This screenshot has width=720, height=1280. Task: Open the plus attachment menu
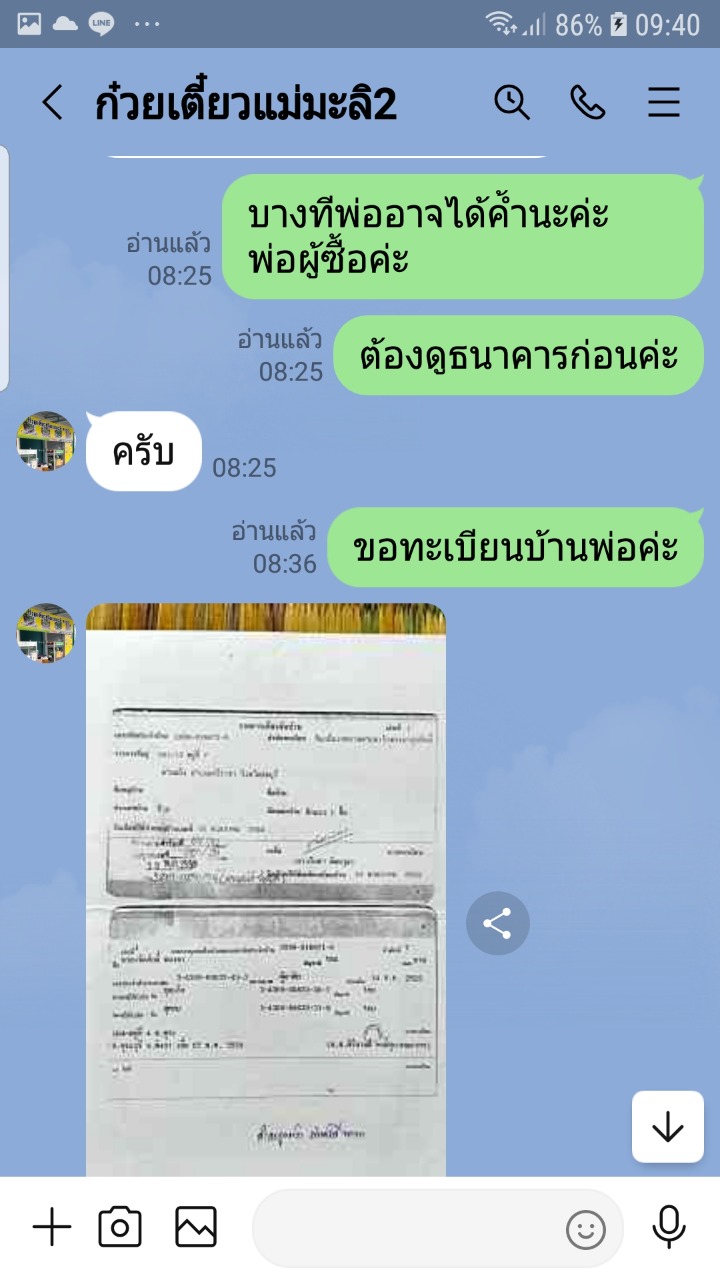coord(52,1227)
